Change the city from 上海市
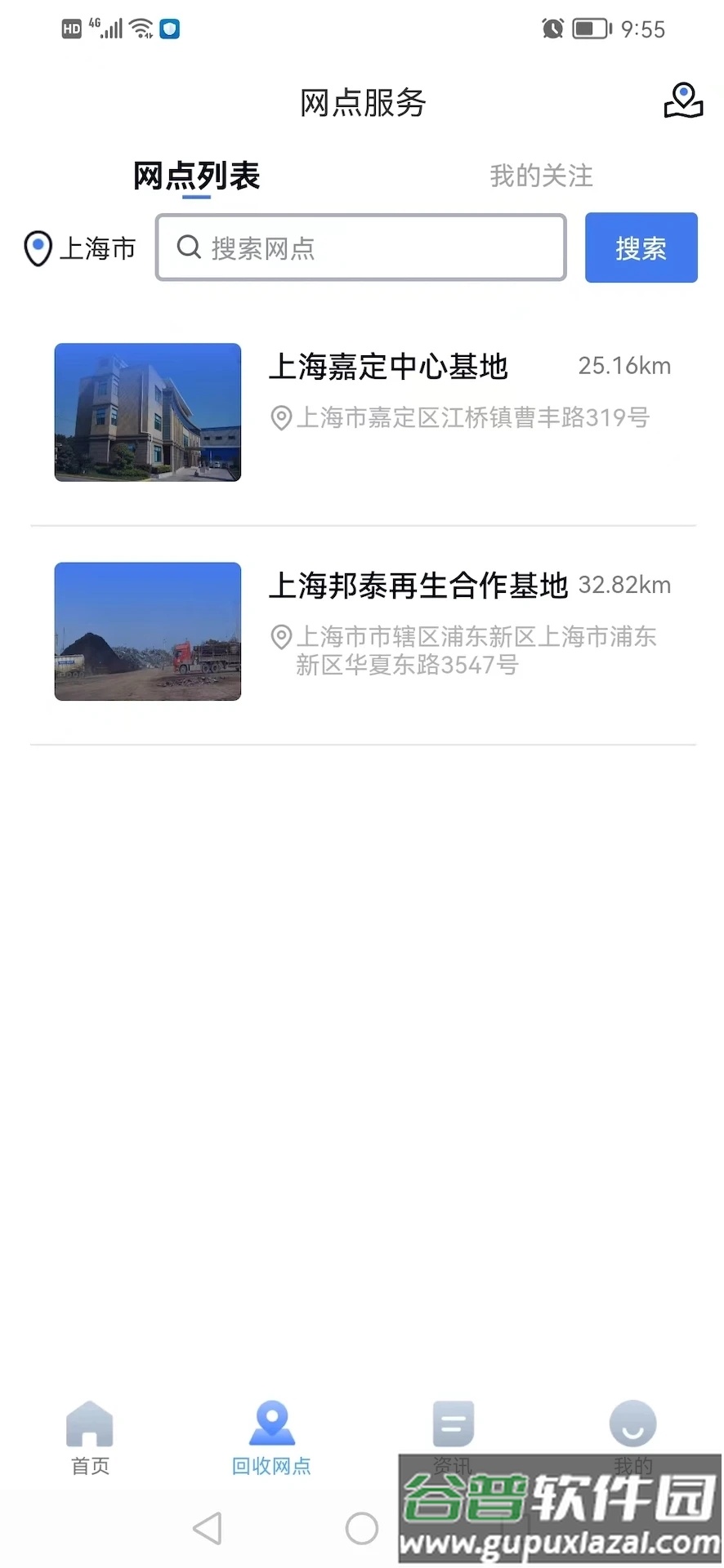Image resolution: width=724 pixels, height=1568 pixels. pyautogui.click(x=80, y=248)
